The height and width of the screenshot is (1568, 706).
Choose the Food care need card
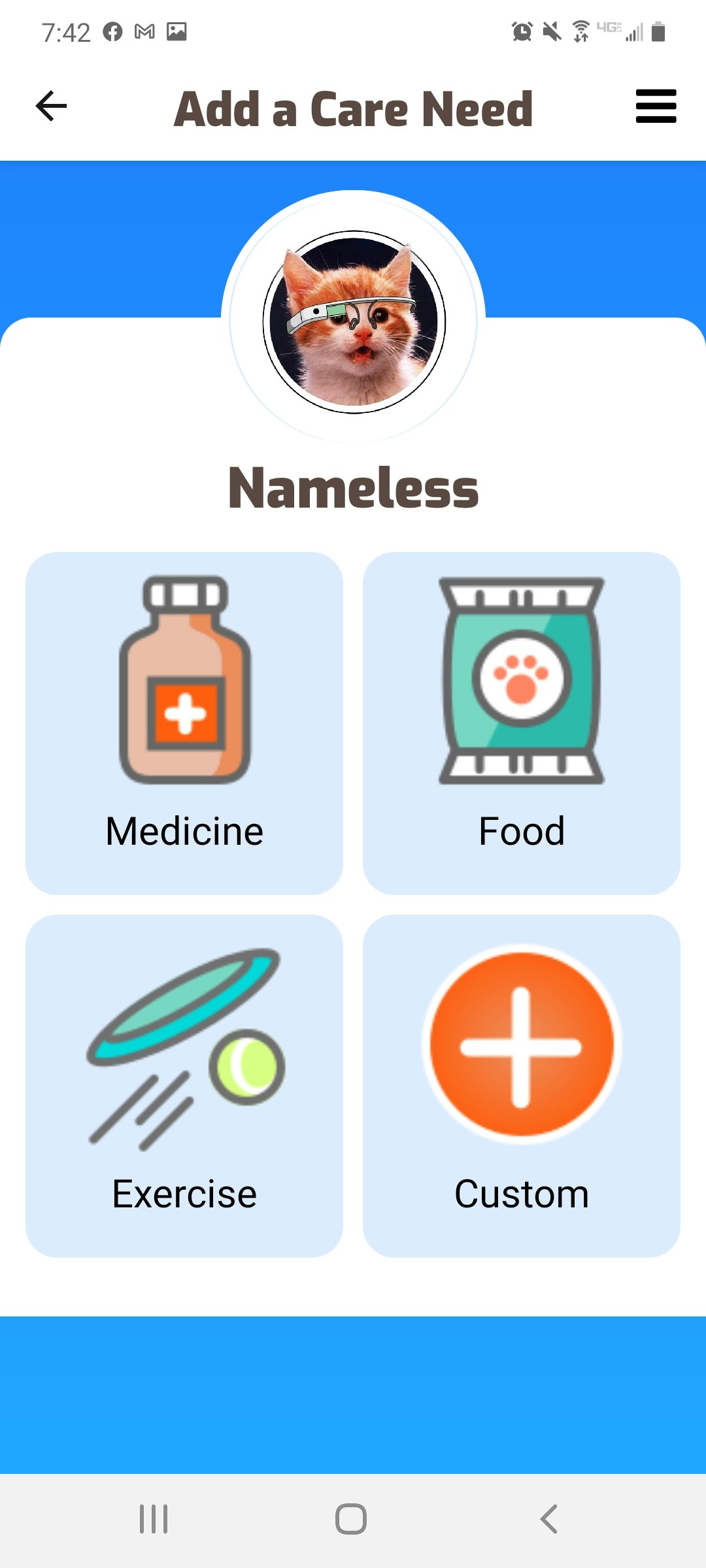521,723
